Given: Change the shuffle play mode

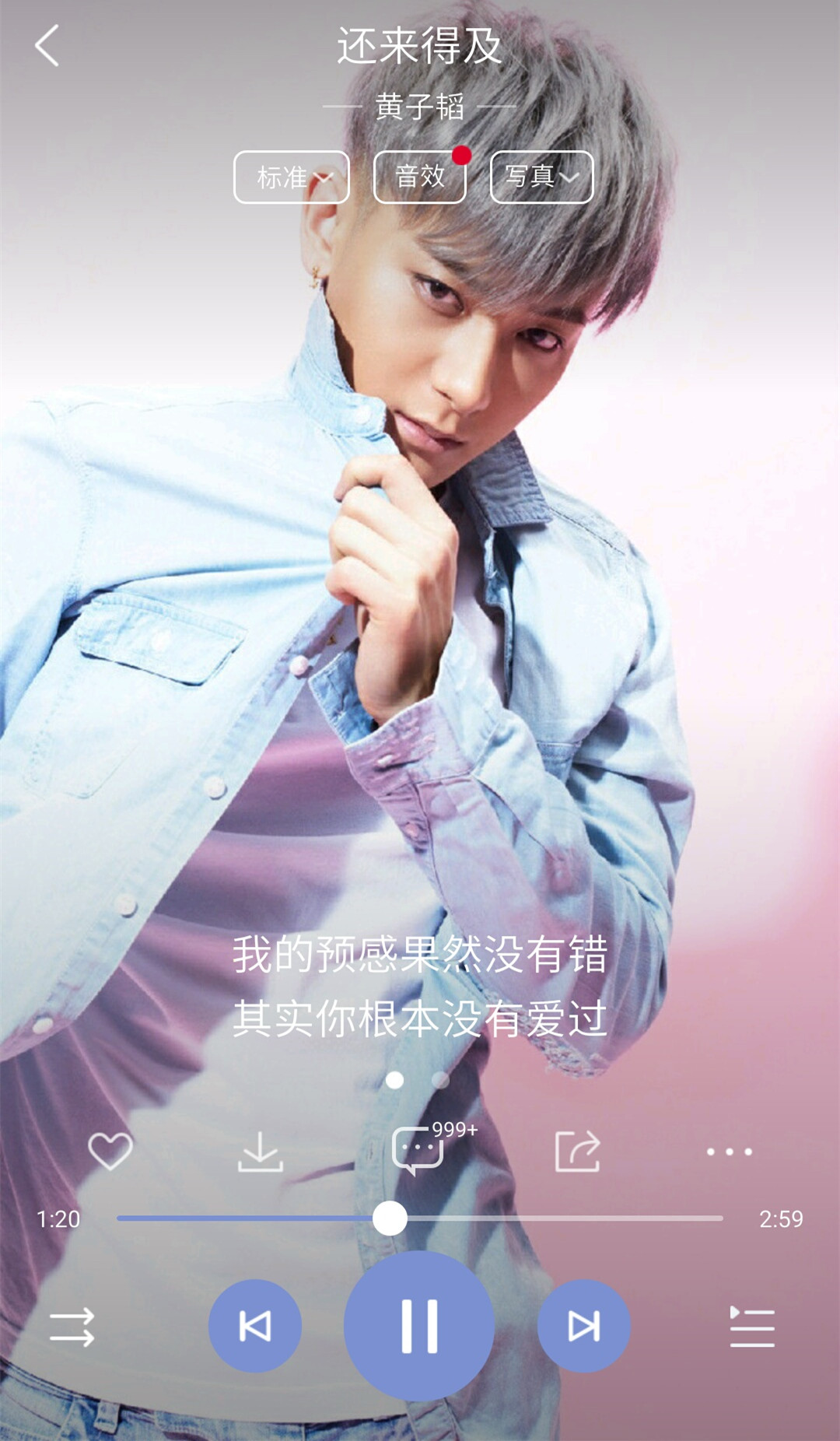Looking at the screenshot, I should 72,1327.
